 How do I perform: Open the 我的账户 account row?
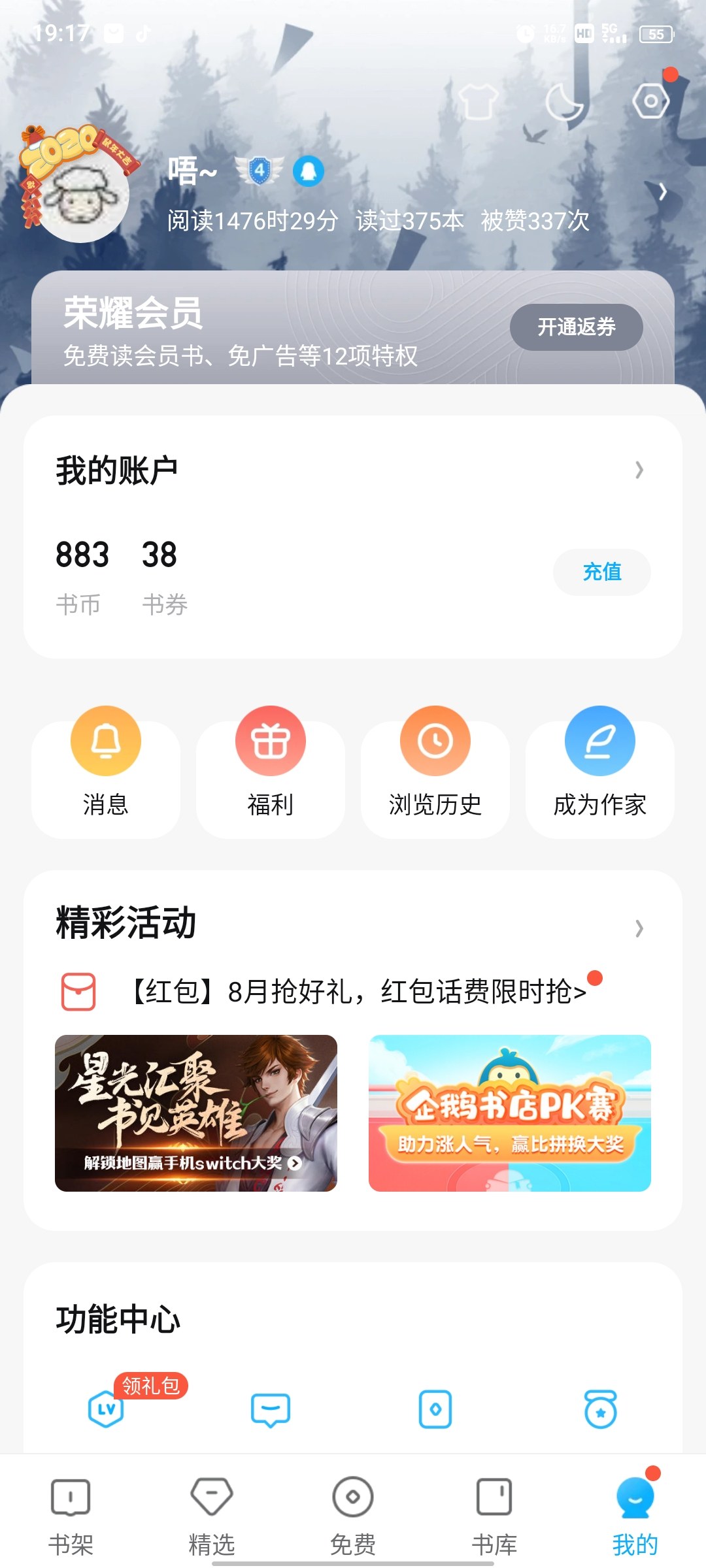(353, 470)
